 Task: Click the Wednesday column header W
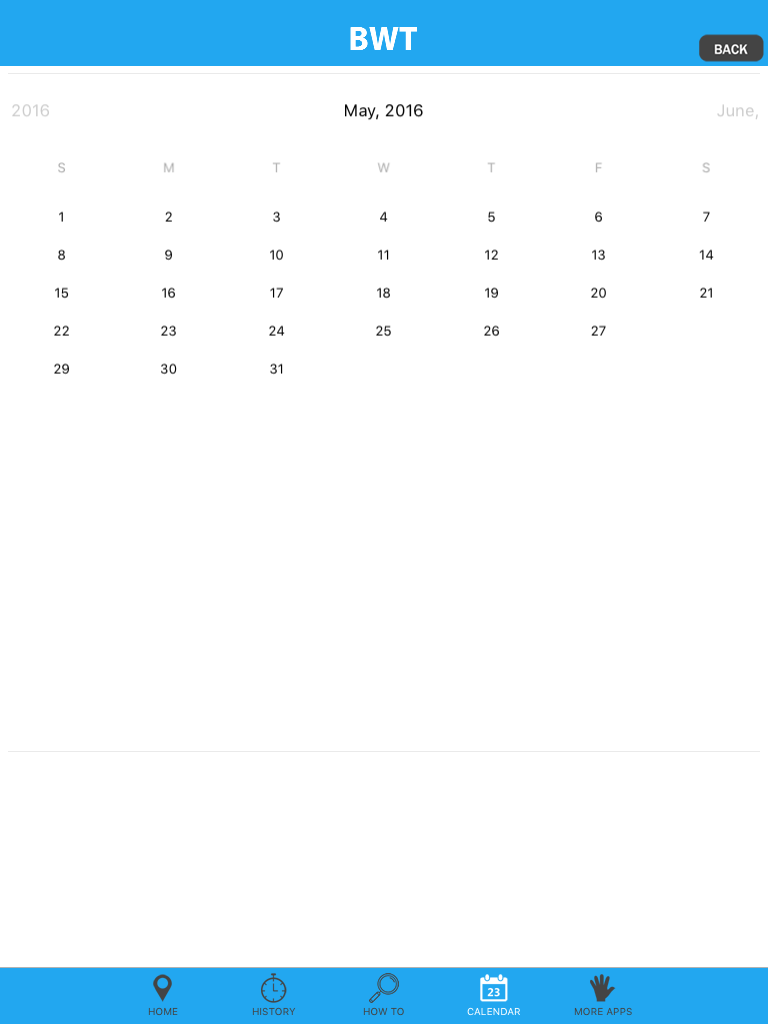(x=383, y=168)
